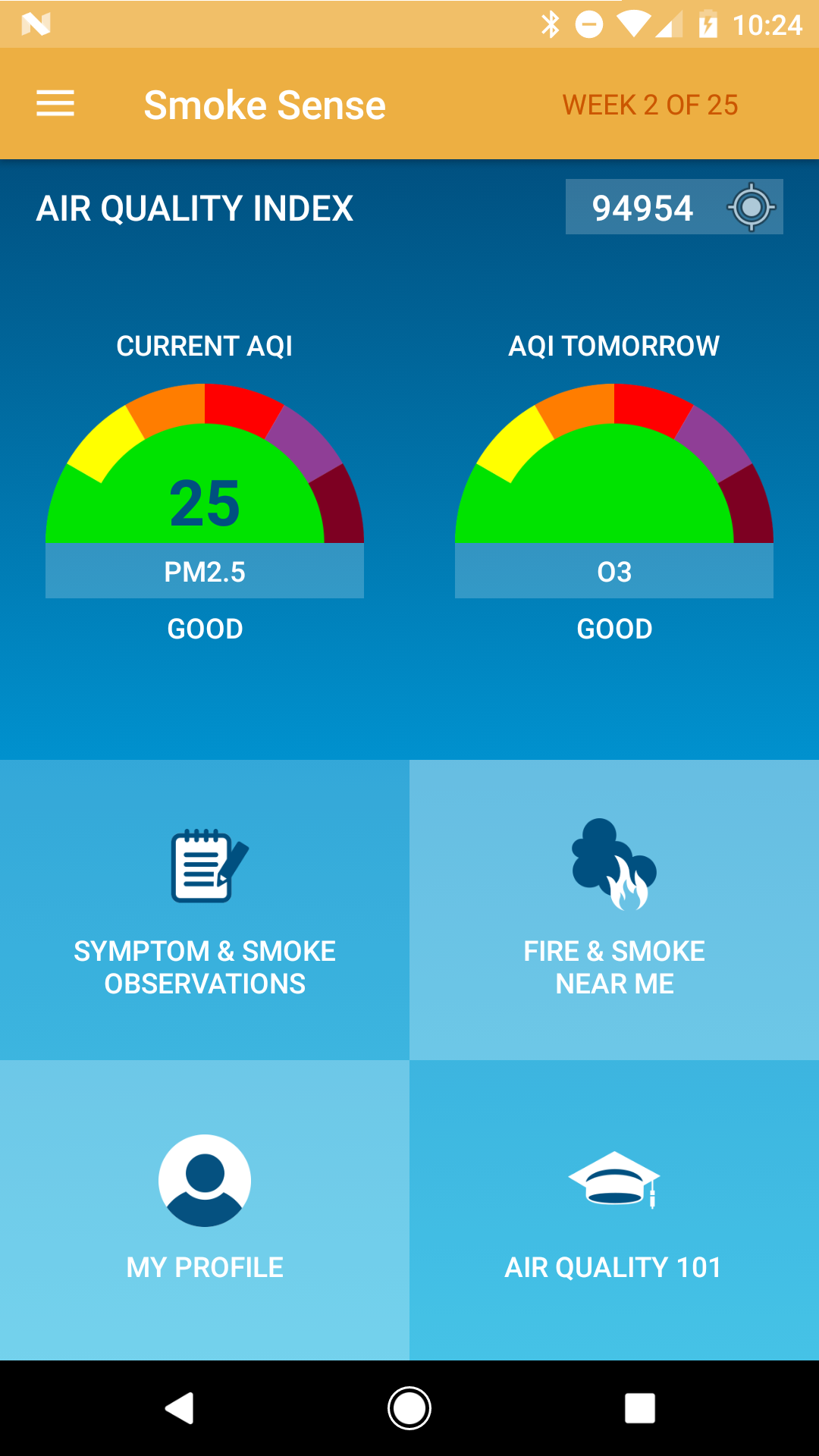
Task: Open Fire & Smoke Near Me
Action: pos(614,910)
